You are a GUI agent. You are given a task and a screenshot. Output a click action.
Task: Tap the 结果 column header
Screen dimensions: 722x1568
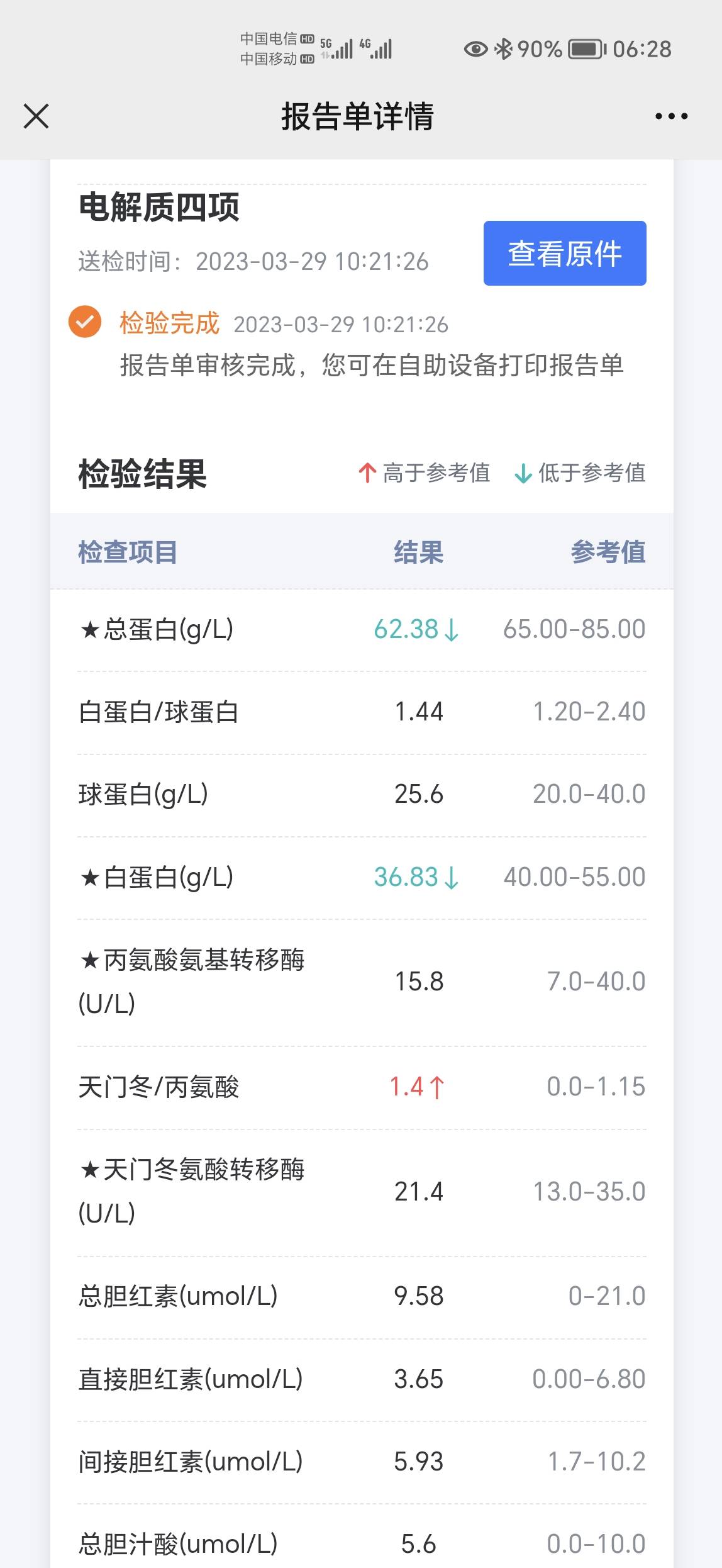[418, 552]
